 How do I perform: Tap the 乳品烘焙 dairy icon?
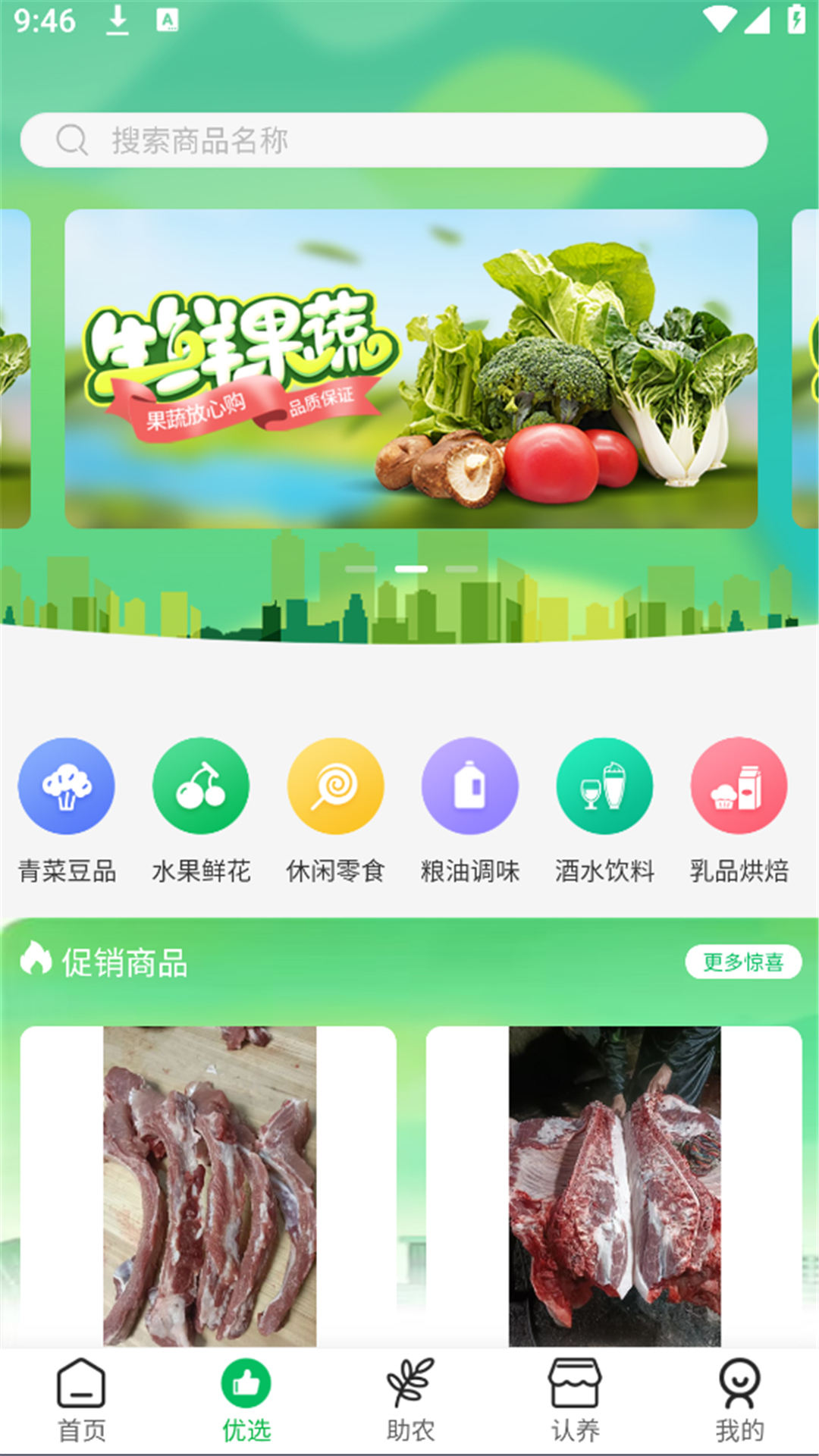(738, 786)
